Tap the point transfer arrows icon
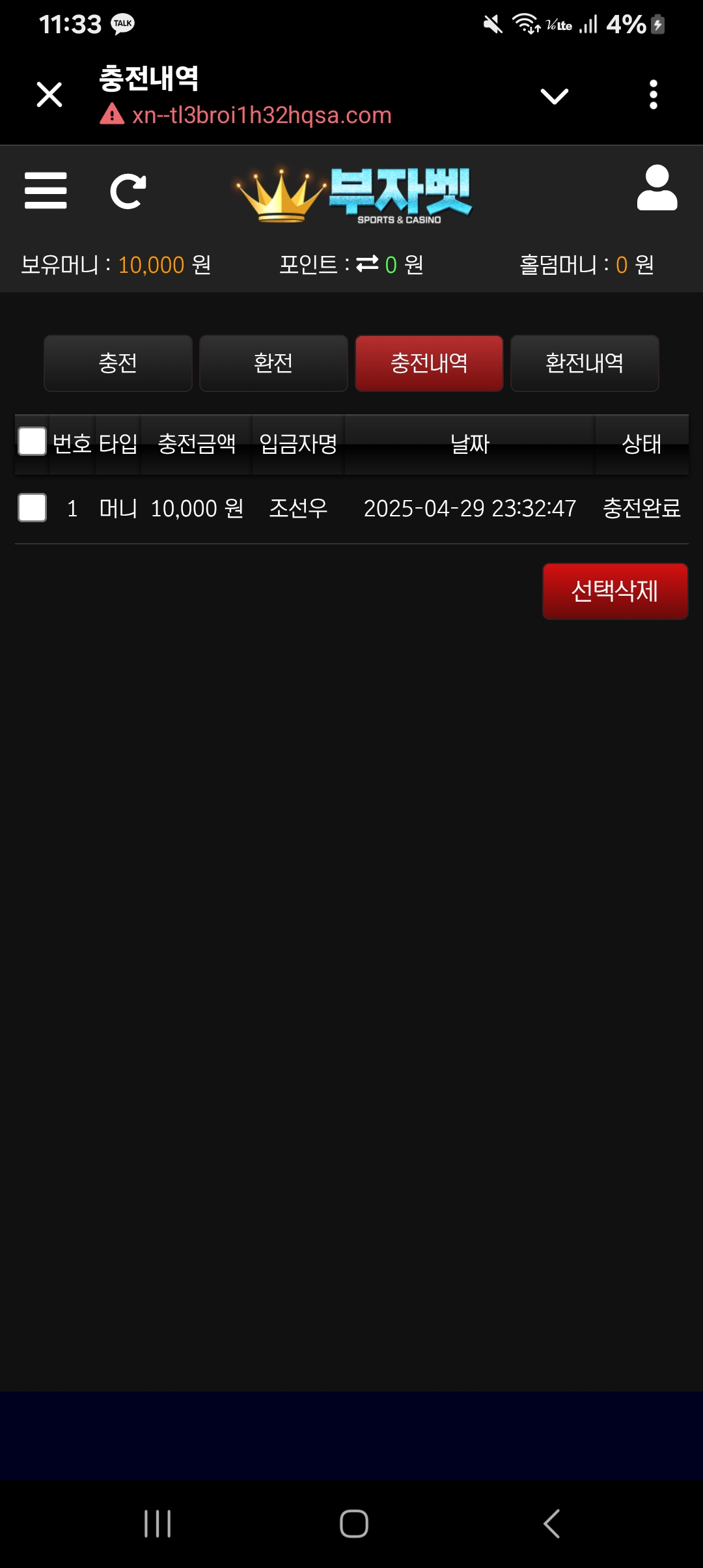 point(367,264)
